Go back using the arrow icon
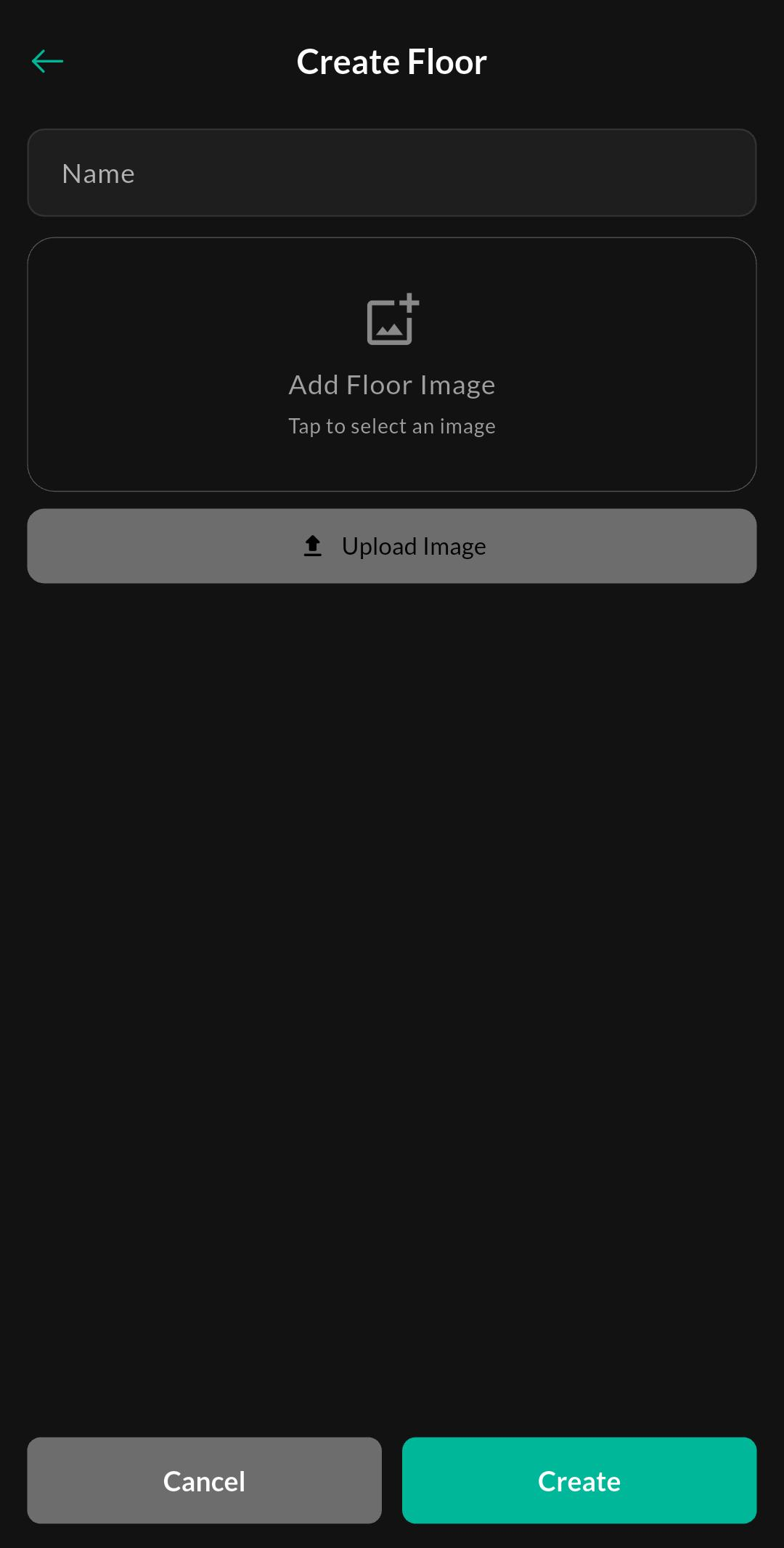This screenshot has width=784, height=1548. [x=48, y=62]
